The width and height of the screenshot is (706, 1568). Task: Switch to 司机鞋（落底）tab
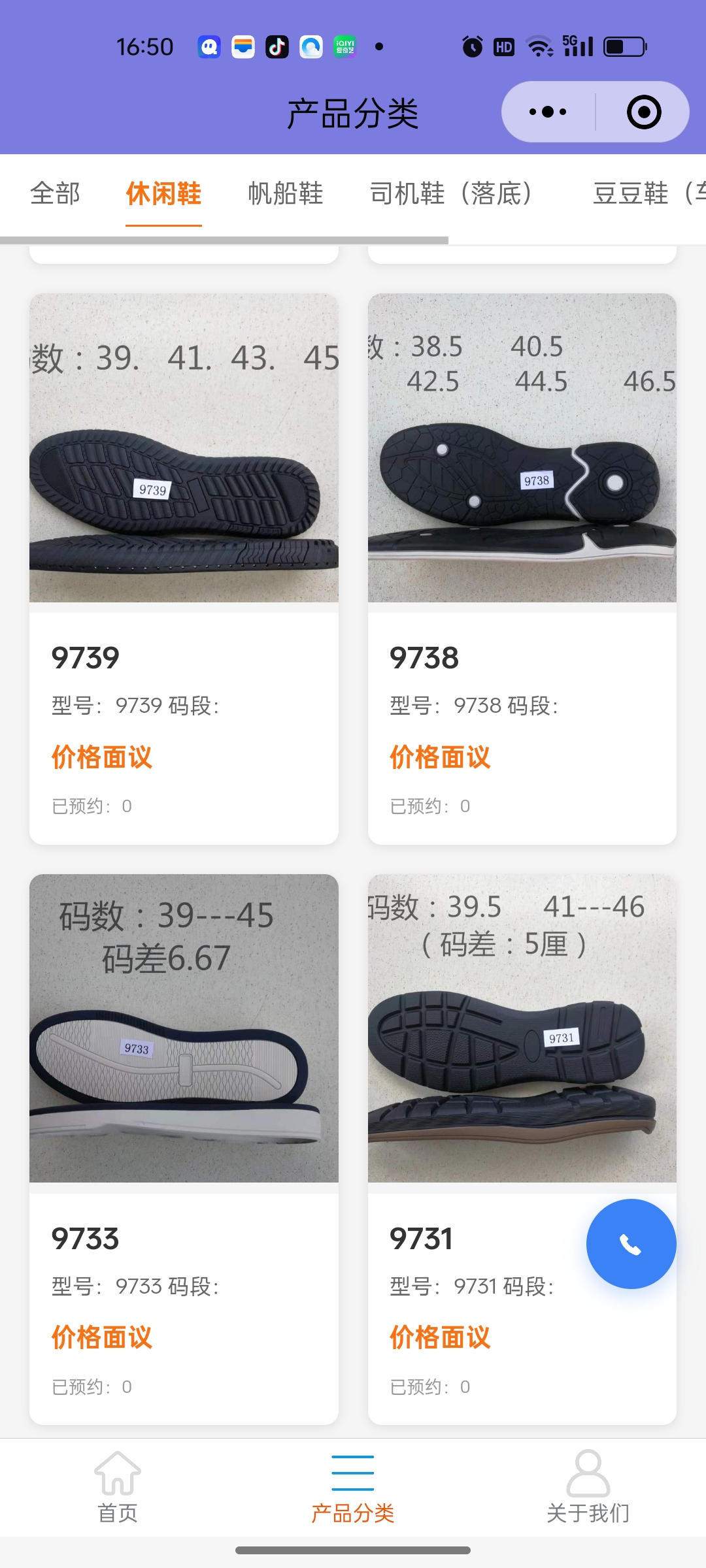451,193
